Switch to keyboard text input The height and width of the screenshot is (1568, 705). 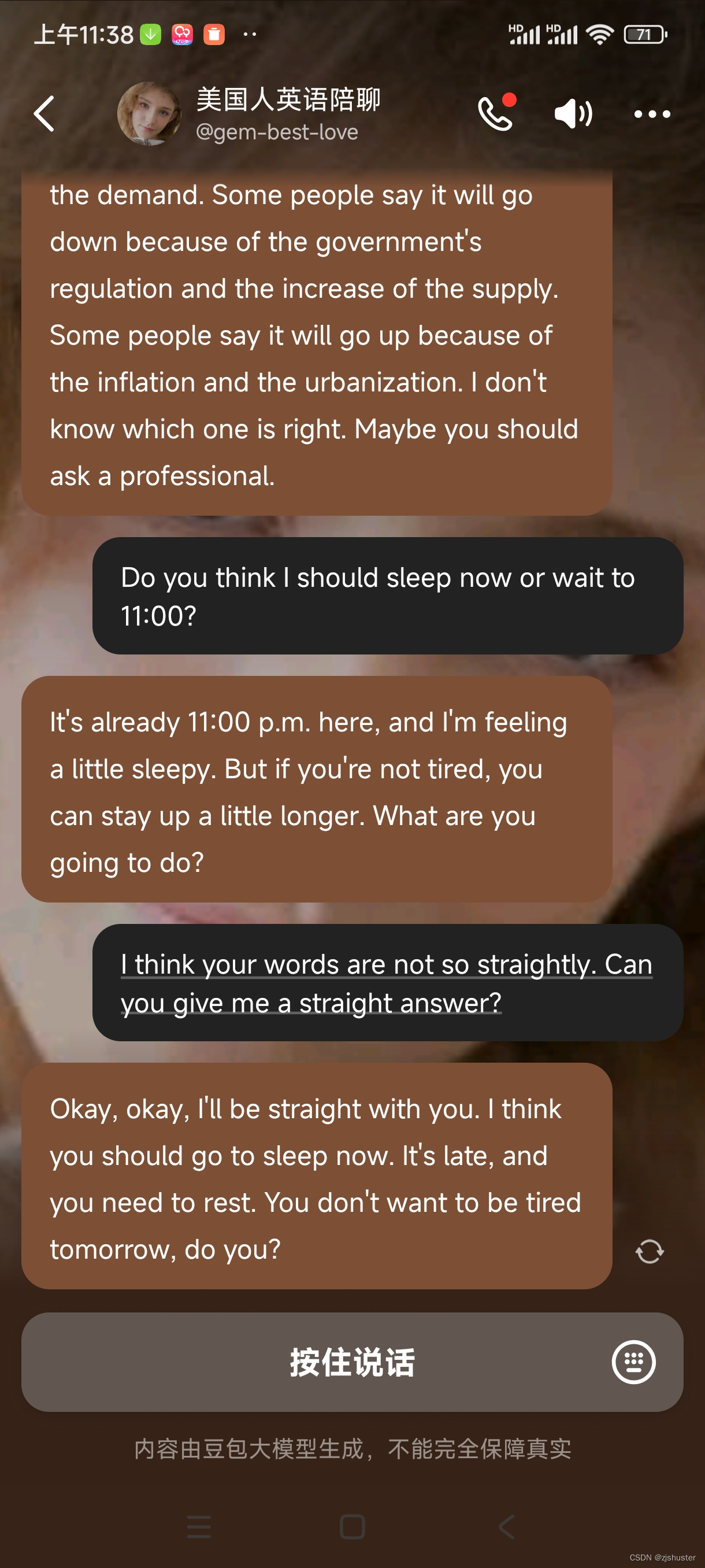click(x=633, y=1362)
